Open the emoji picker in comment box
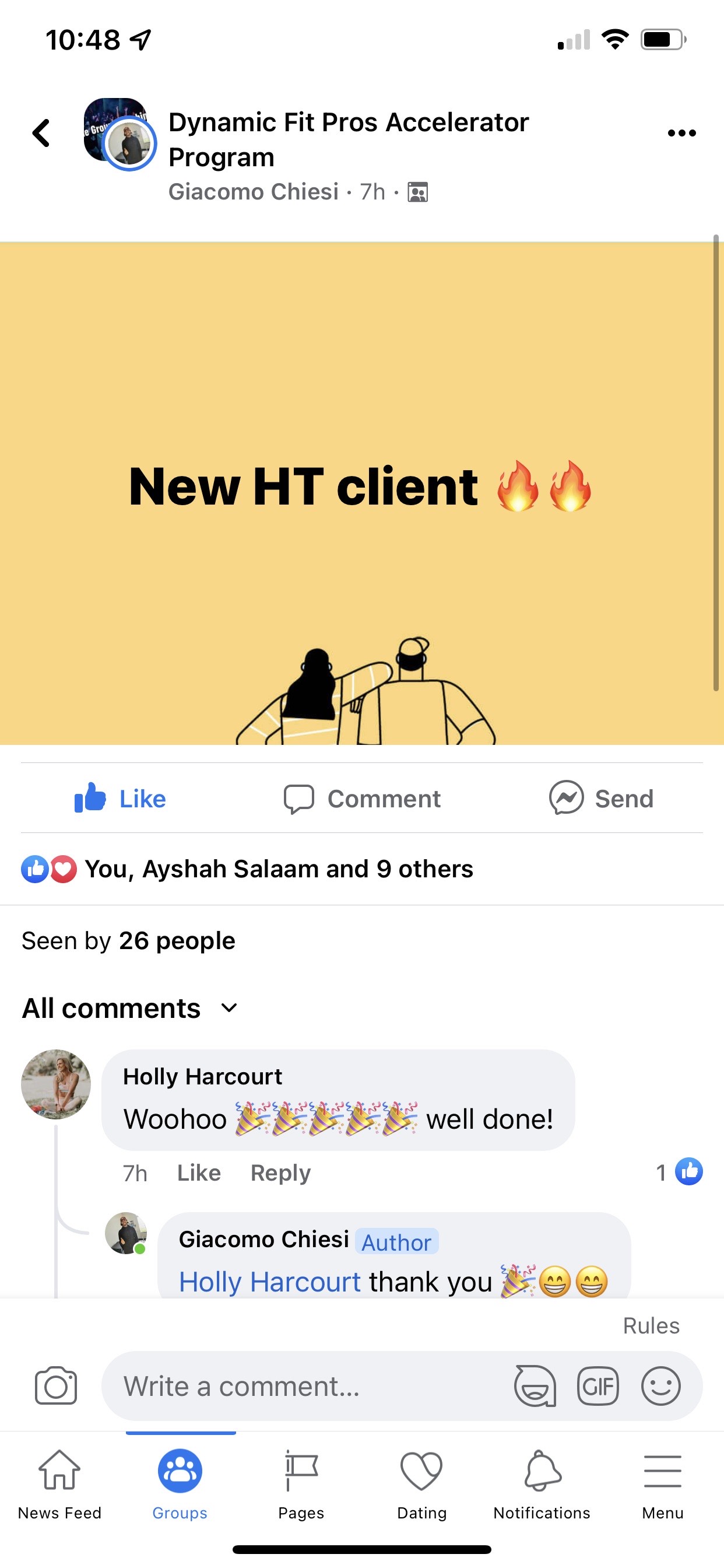Viewport: 724px width, 1568px height. click(x=660, y=1387)
